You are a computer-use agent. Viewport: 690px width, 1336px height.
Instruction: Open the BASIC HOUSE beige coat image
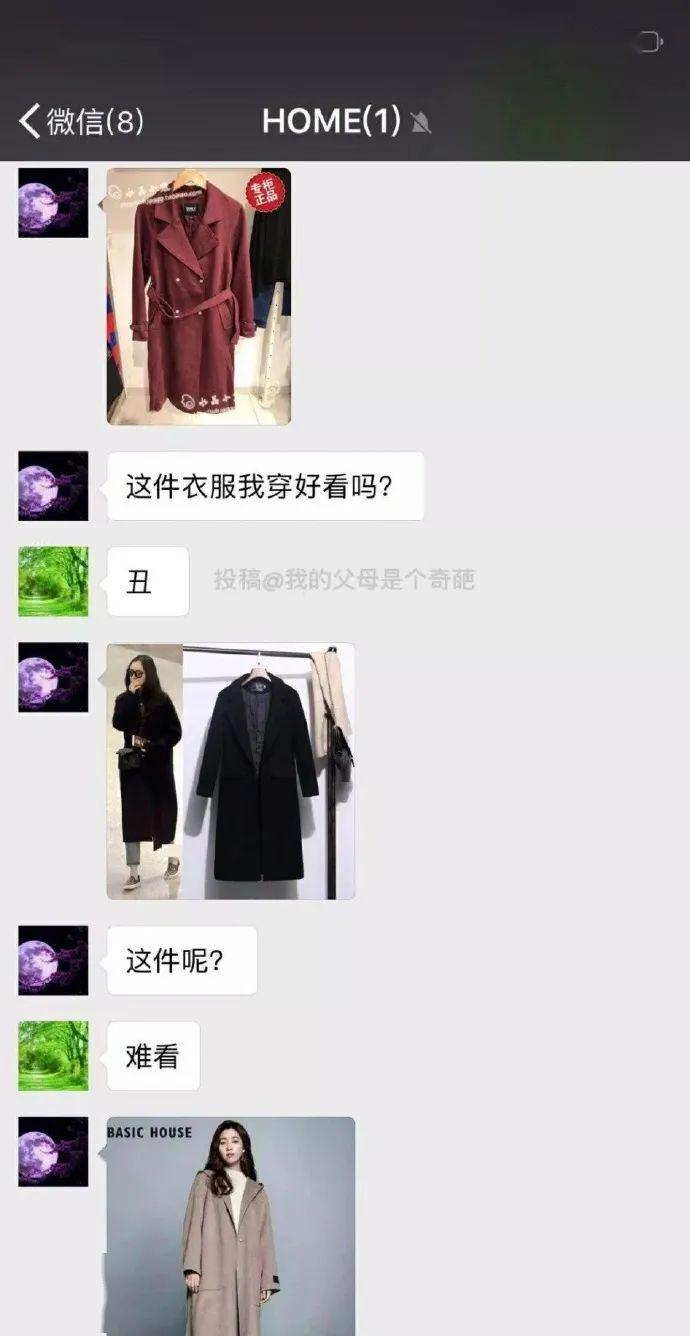pyautogui.click(x=231, y=1226)
